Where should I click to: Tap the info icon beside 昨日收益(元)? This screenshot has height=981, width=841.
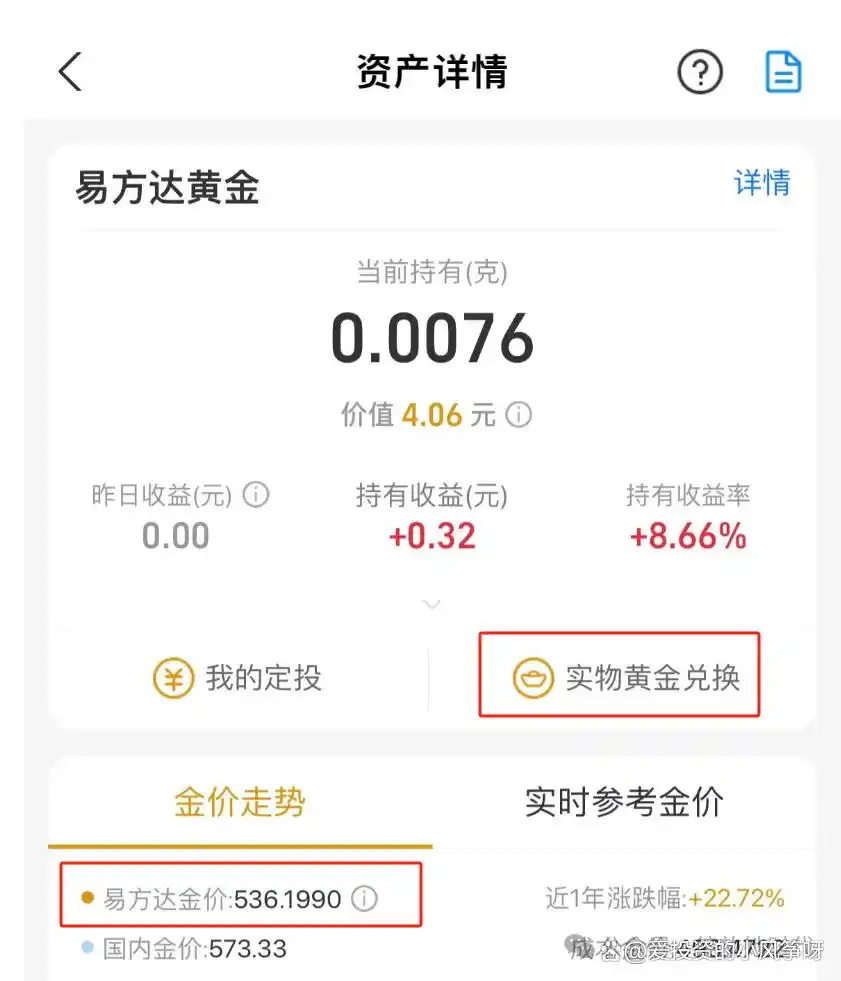click(257, 494)
